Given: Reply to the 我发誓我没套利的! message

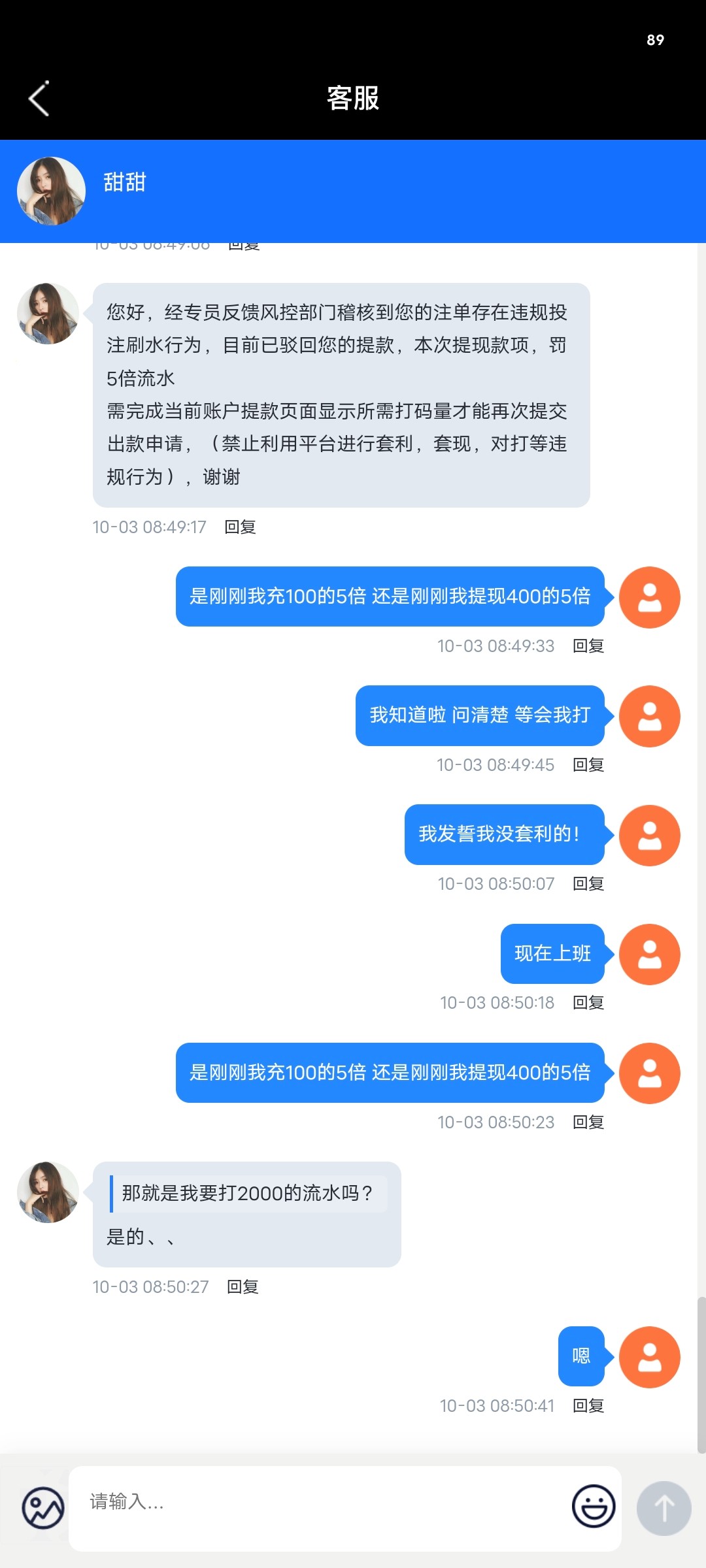Looking at the screenshot, I should click(x=588, y=884).
